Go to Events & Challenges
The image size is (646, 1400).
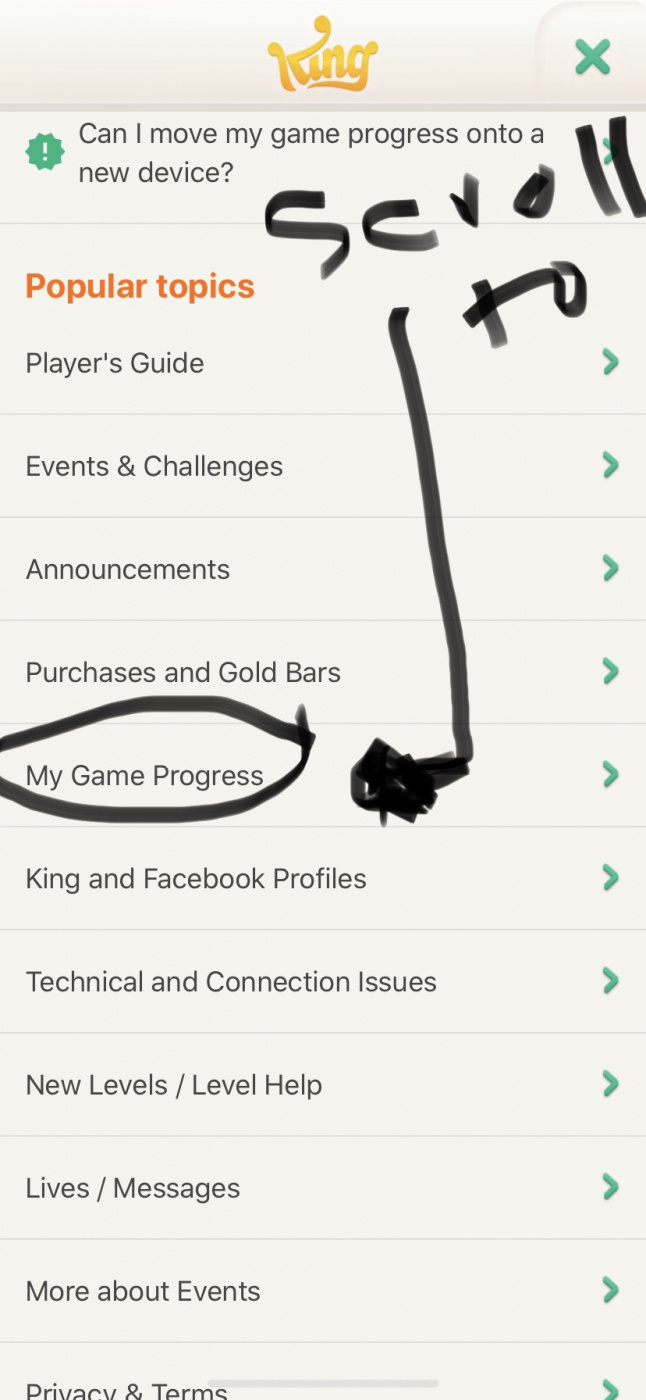click(154, 466)
